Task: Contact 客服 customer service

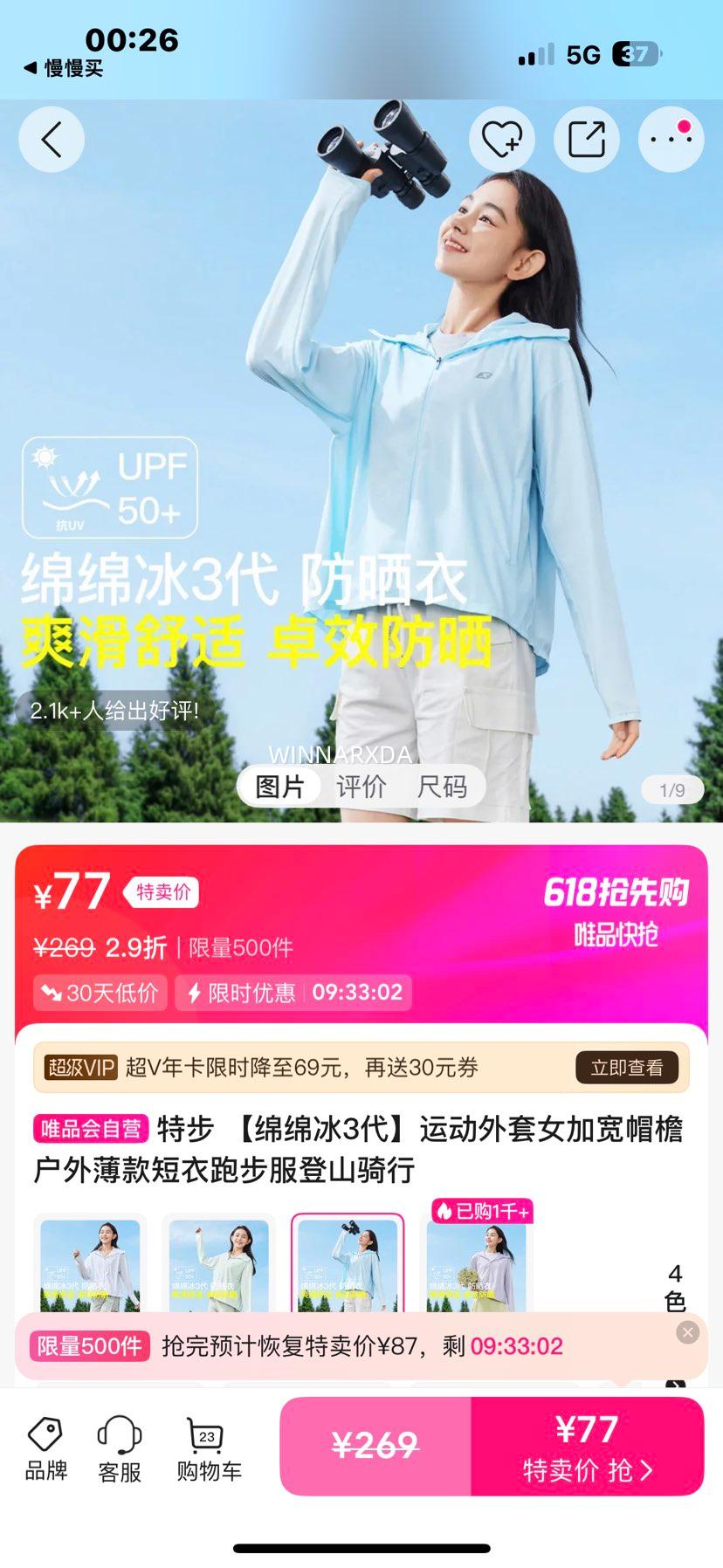Action: (x=120, y=1449)
